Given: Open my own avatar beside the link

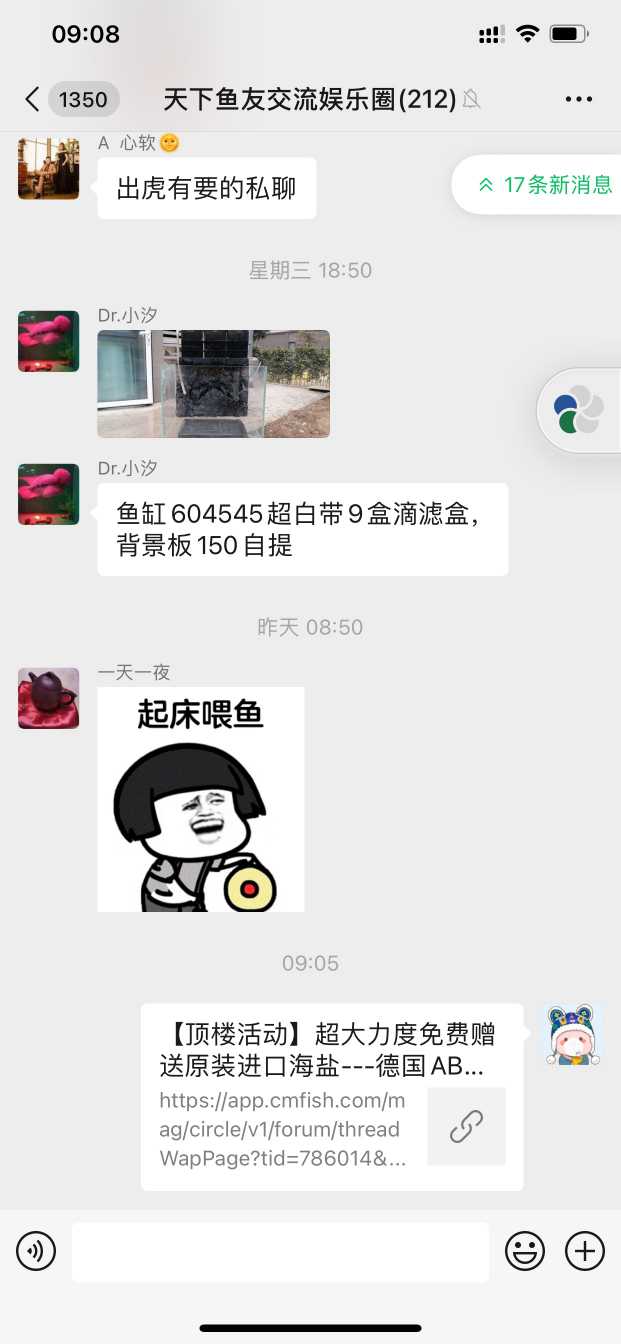Looking at the screenshot, I should [573, 1035].
